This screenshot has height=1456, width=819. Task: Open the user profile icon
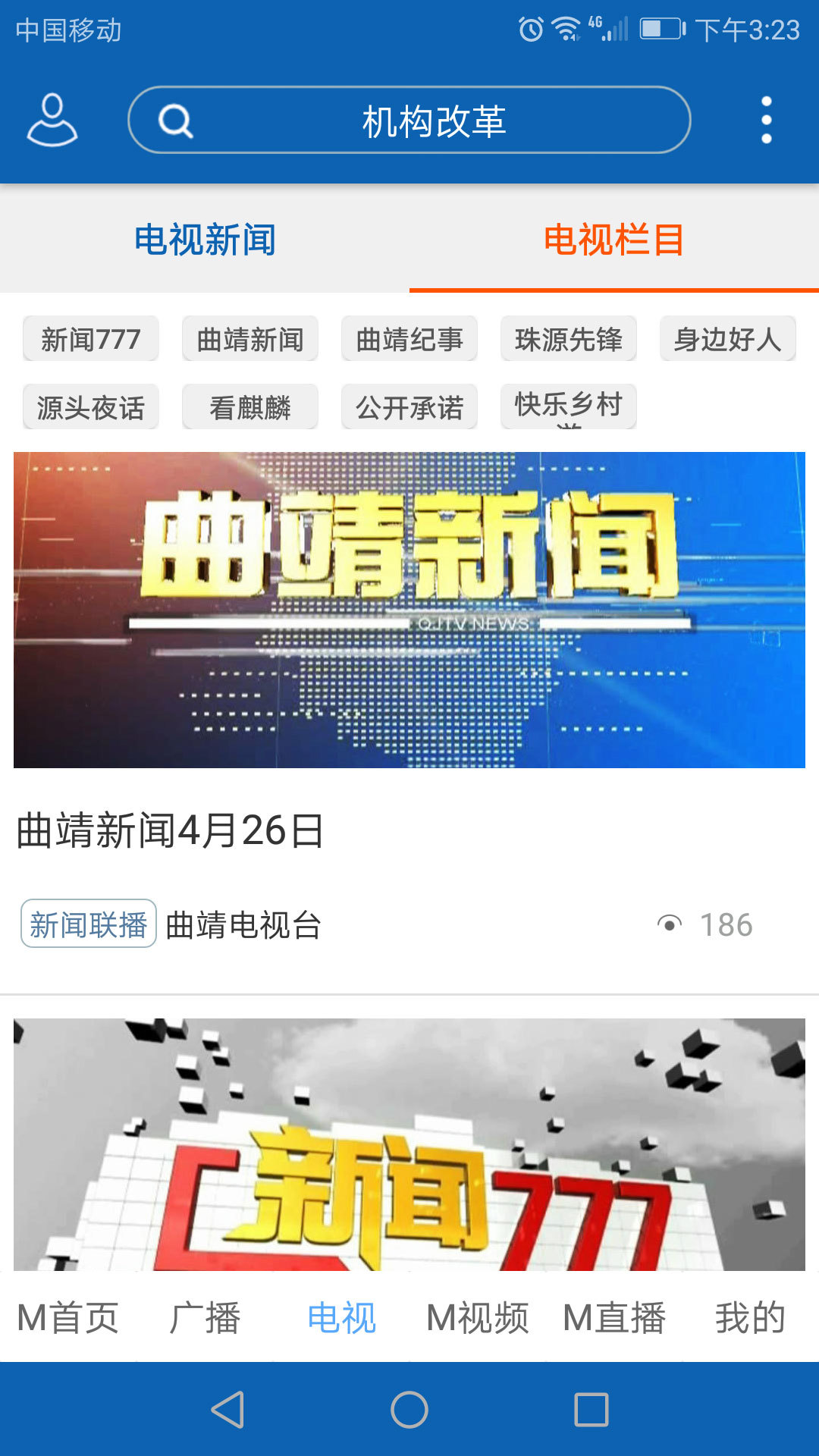[x=52, y=120]
